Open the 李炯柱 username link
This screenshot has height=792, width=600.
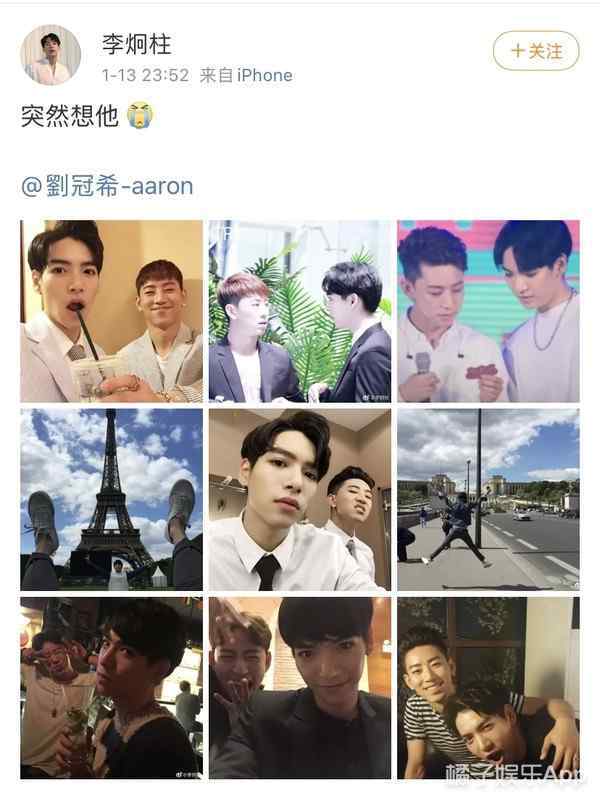click(136, 44)
